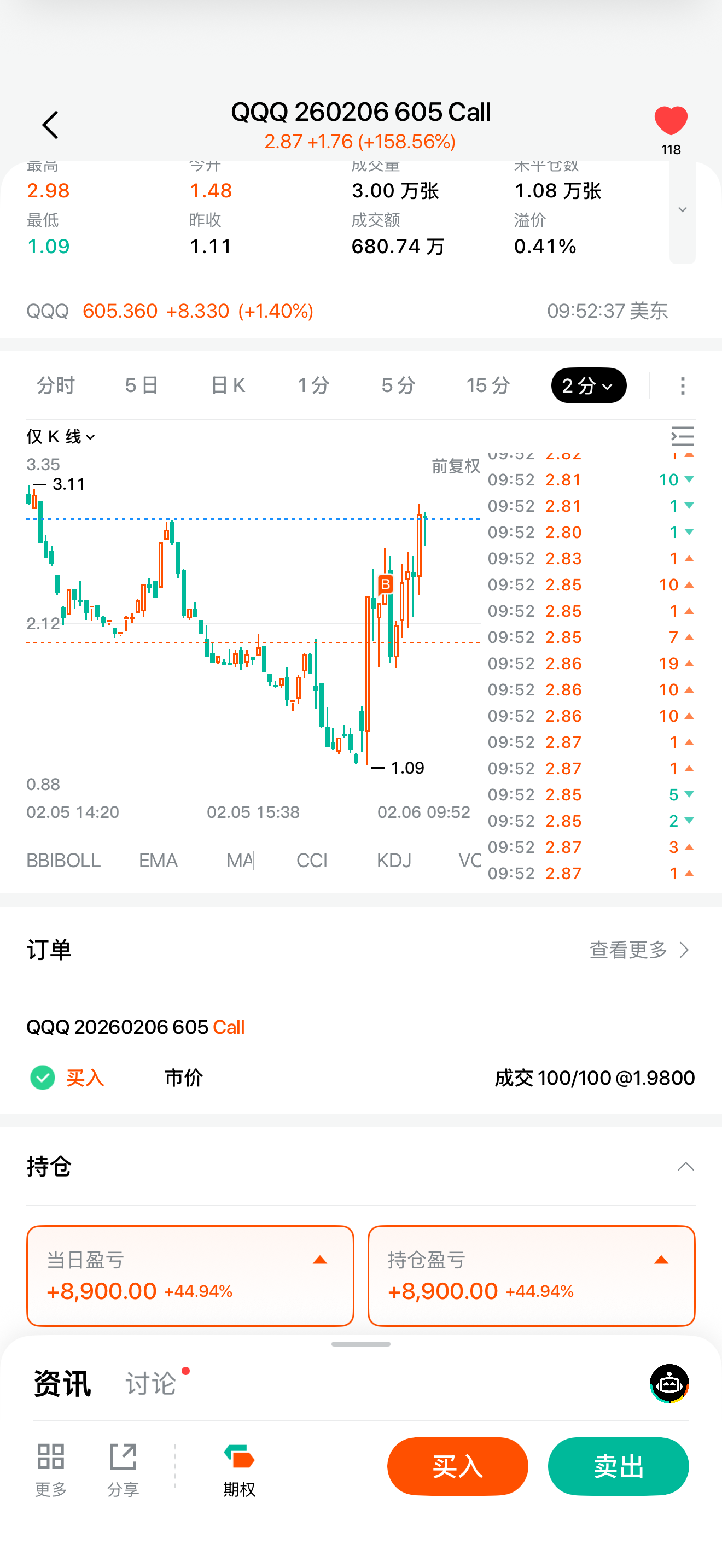Select the 日K chart period
Image resolution: width=722 pixels, height=1568 pixels.
pyautogui.click(x=228, y=385)
